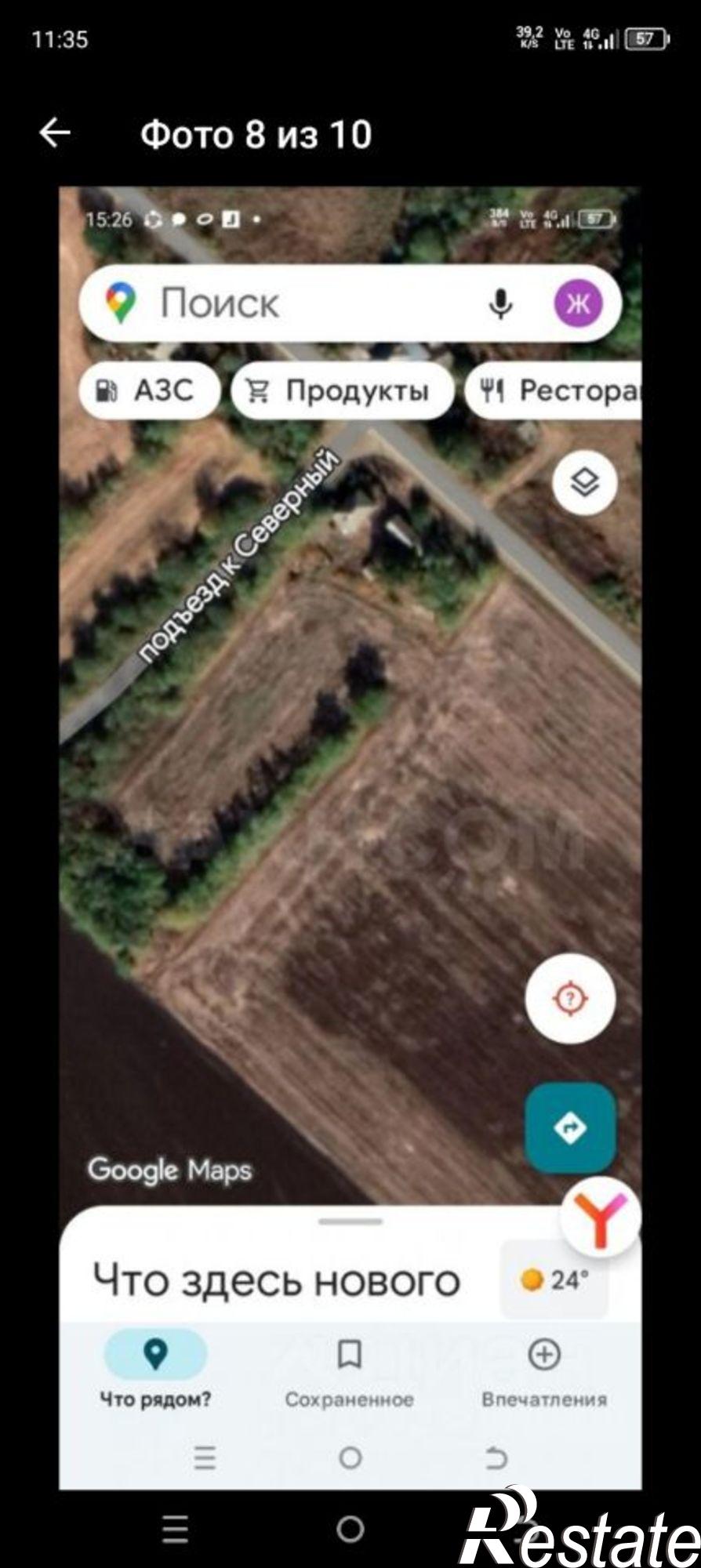Go back from the photo viewer
The height and width of the screenshot is (1568, 701).
coord(55,133)
